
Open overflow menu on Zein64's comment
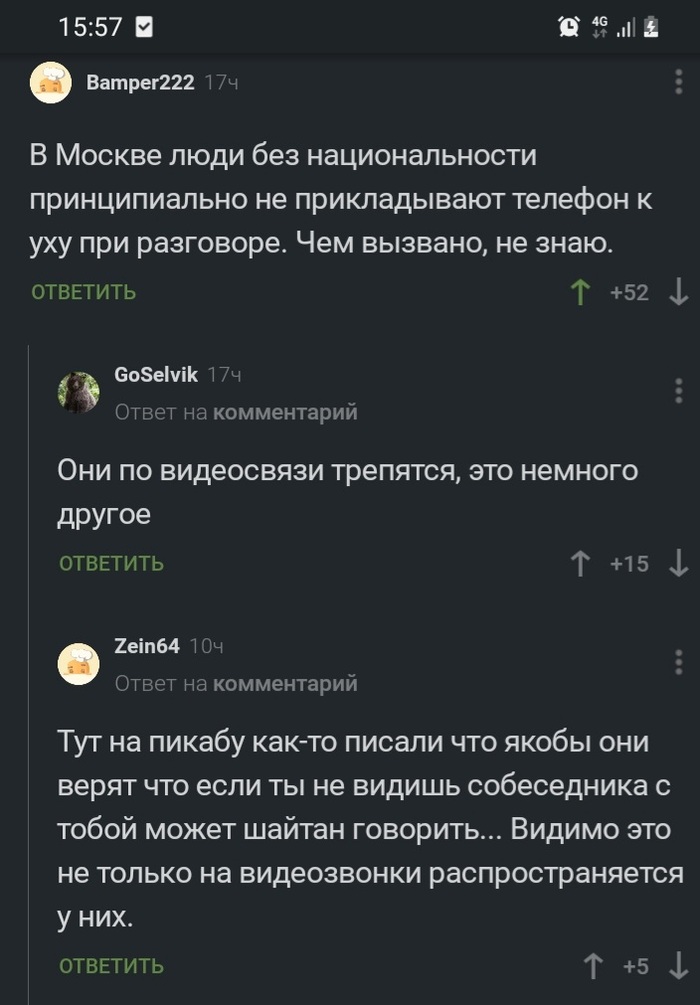click(679, 662)
